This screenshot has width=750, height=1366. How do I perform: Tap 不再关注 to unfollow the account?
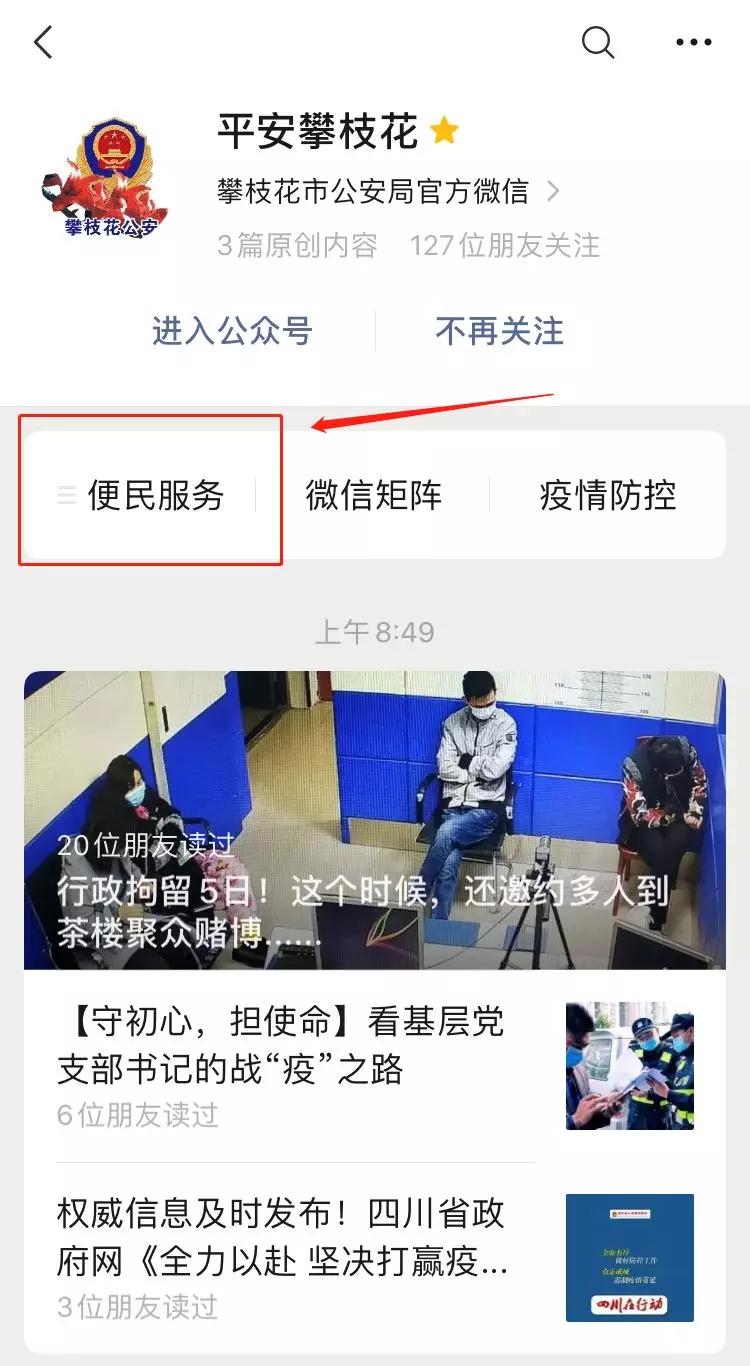(x=498, y=332)
